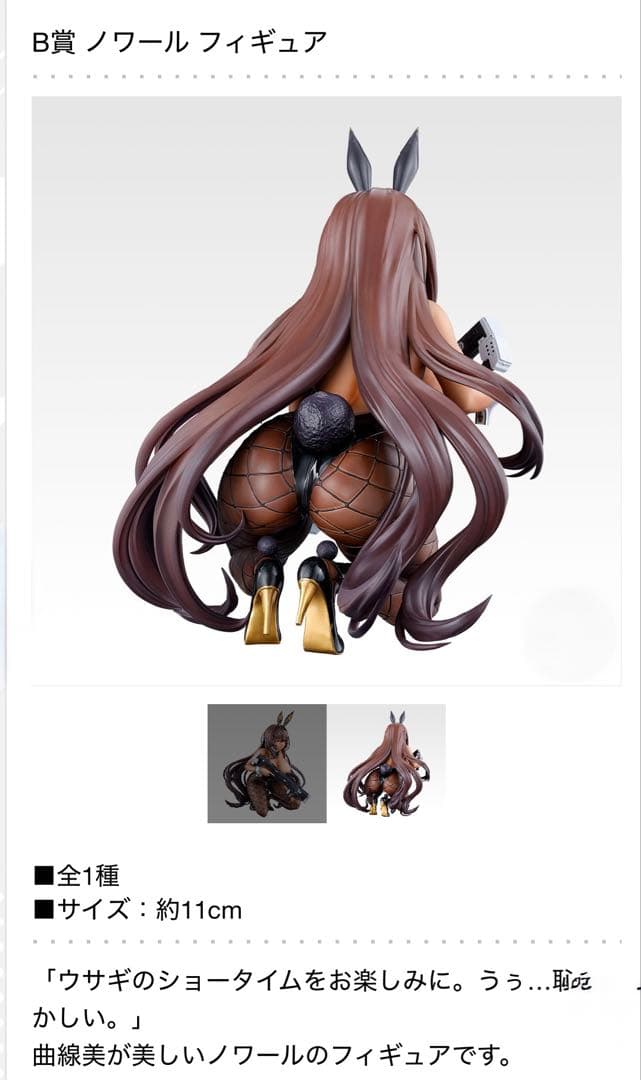Show the front-view figure thumbnail
Viewport: 641px width, 1080px height.
267,763
